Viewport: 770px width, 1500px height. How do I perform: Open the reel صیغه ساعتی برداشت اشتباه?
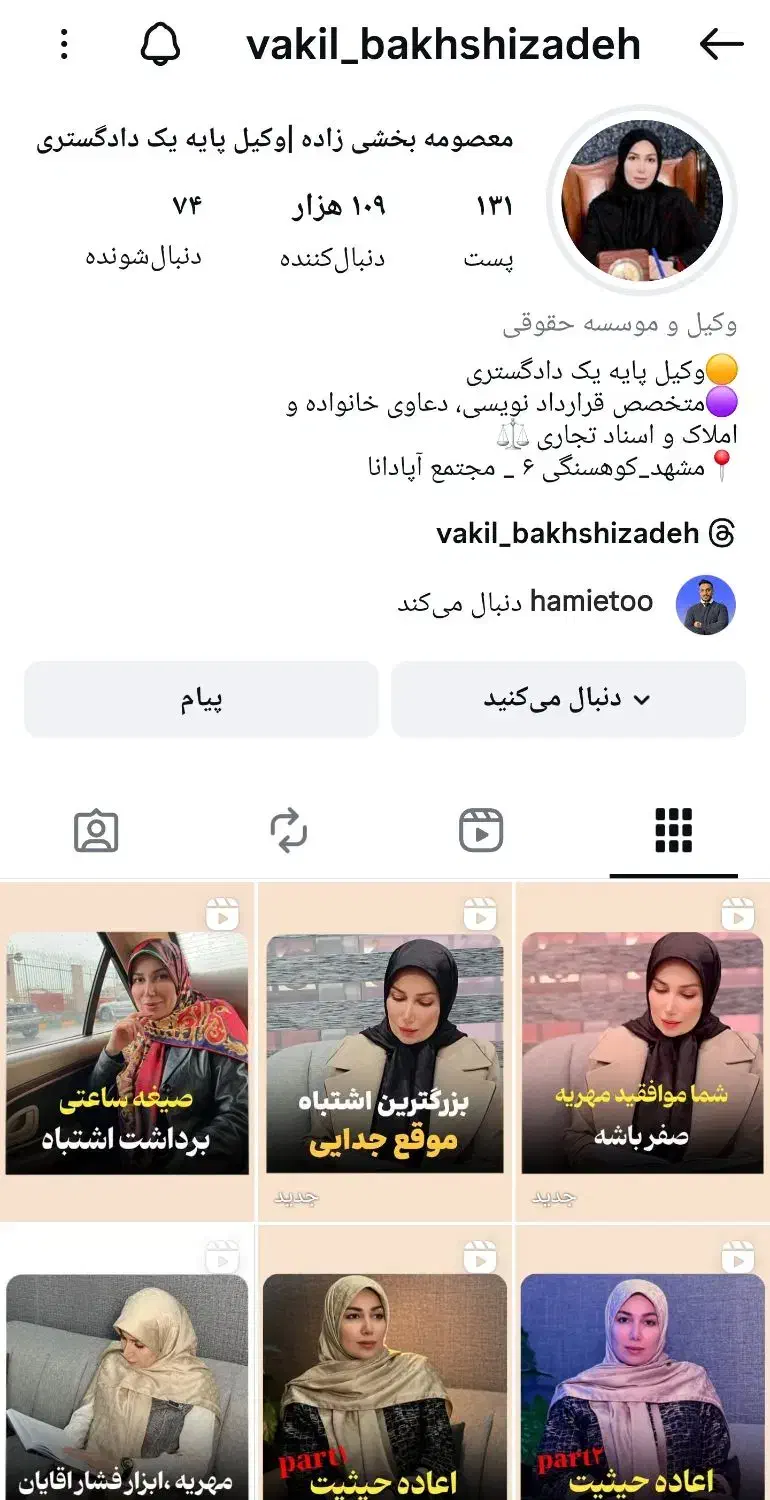click(127, 1050)
